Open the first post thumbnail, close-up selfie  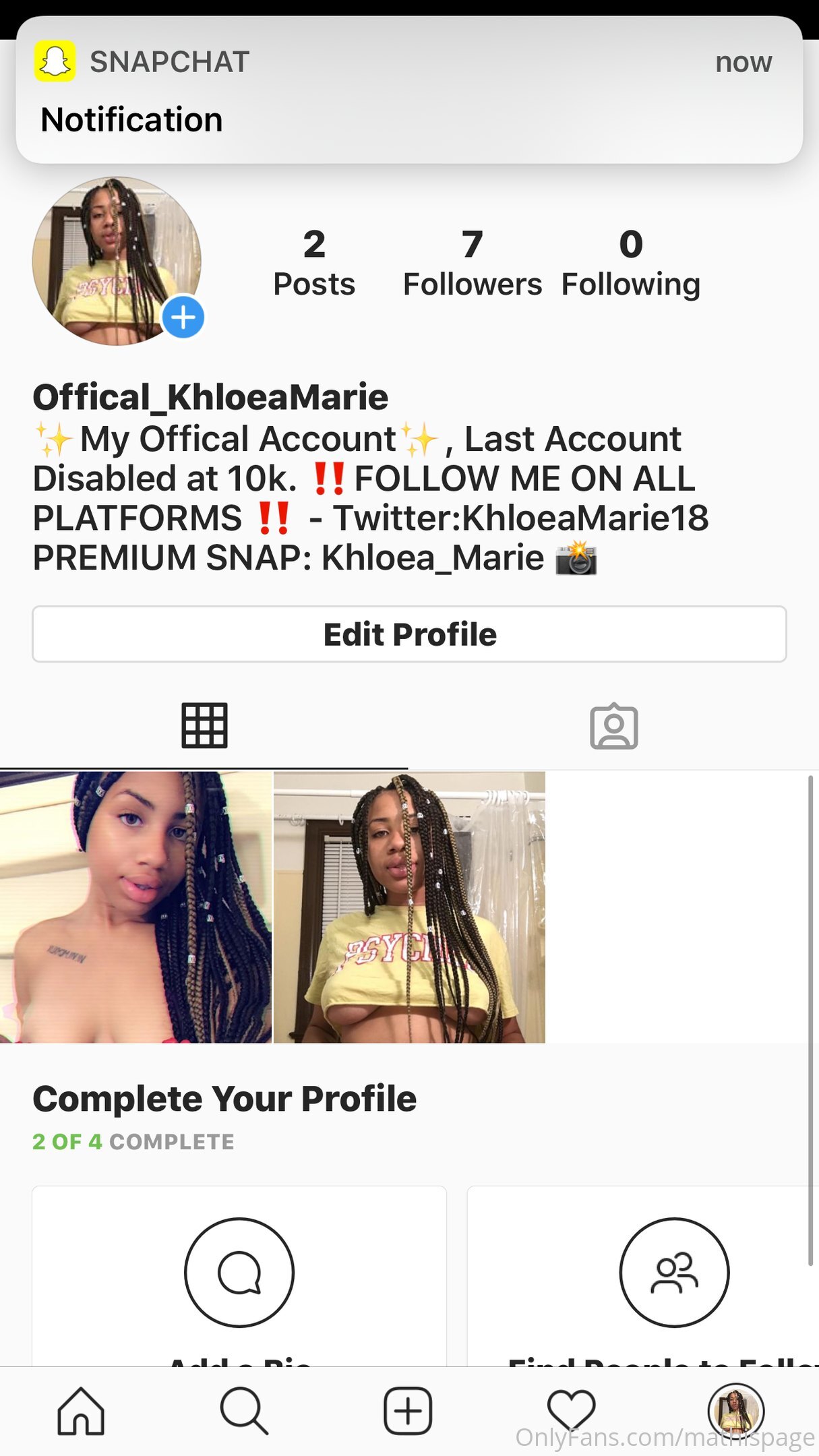[135, 907]
